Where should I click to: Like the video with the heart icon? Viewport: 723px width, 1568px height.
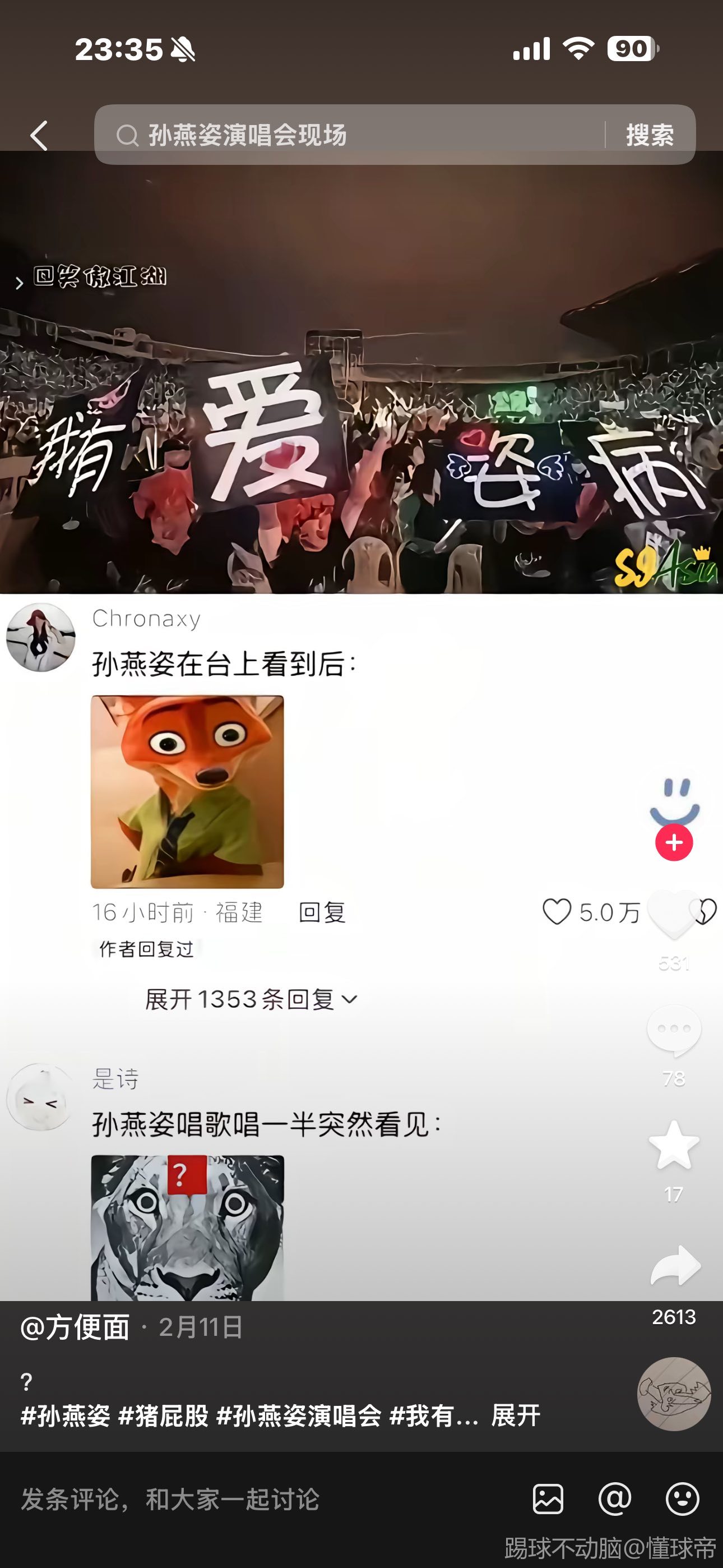tap(674, 914)
